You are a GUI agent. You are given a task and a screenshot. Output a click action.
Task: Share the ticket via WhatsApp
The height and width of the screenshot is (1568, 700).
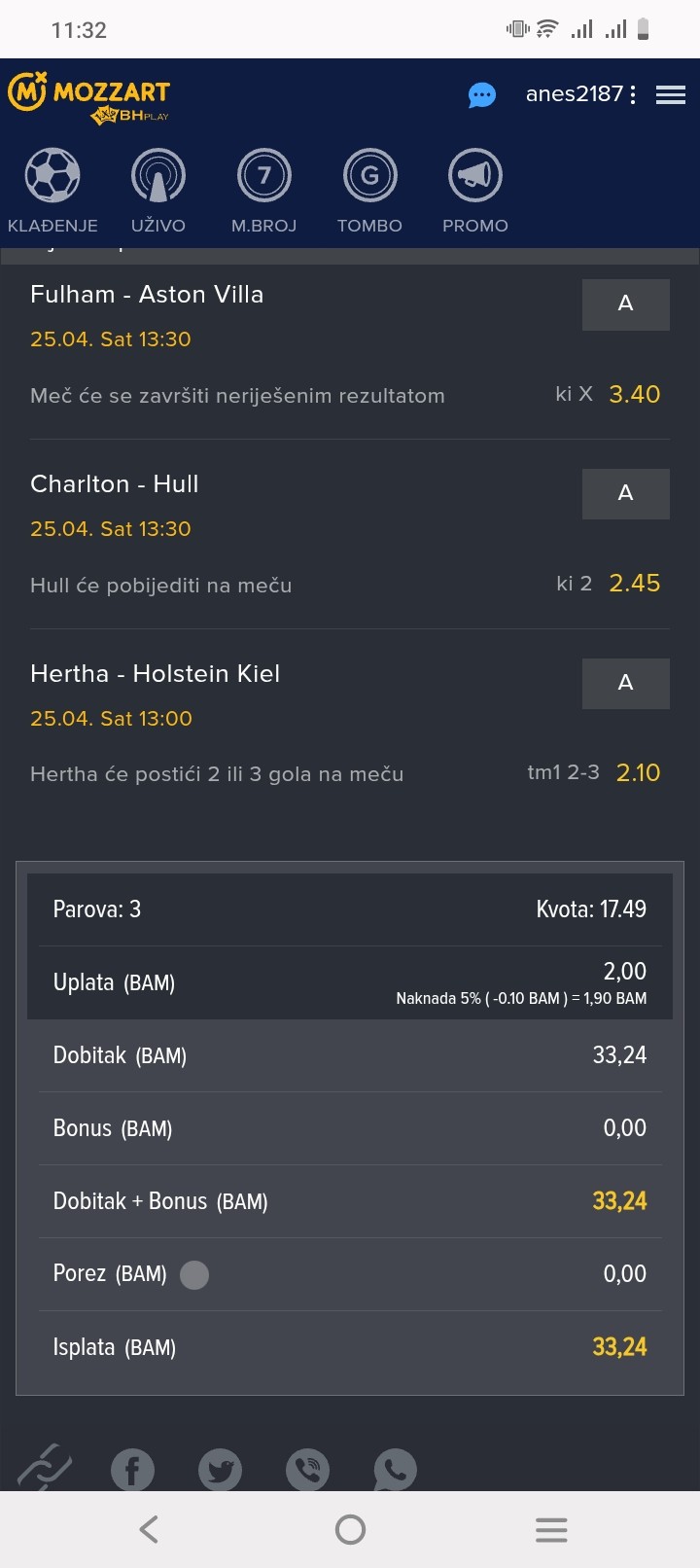tap(395, 1469)
